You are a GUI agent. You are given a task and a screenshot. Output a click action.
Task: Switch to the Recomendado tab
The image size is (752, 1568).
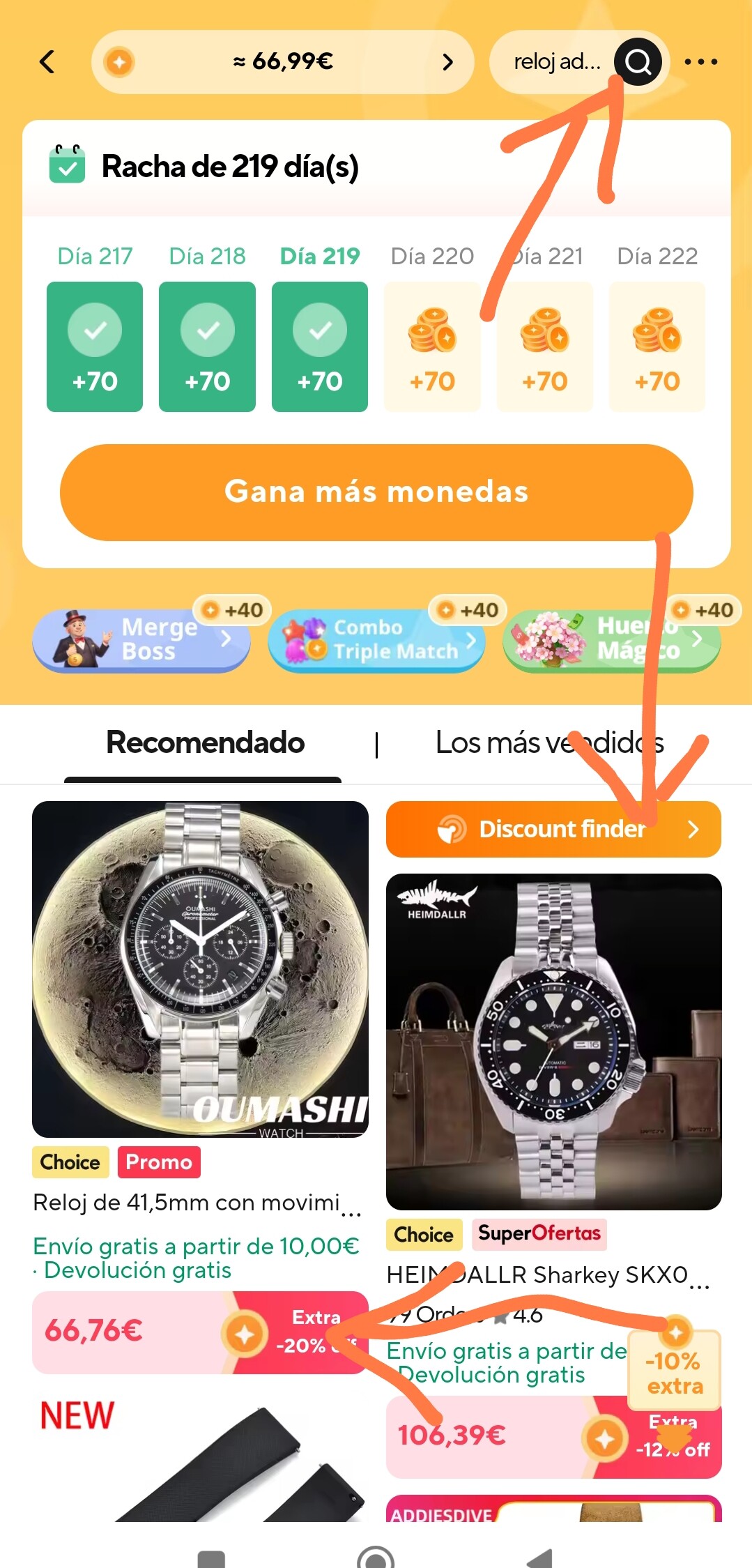pyautogui.click(x=205, y=743)
